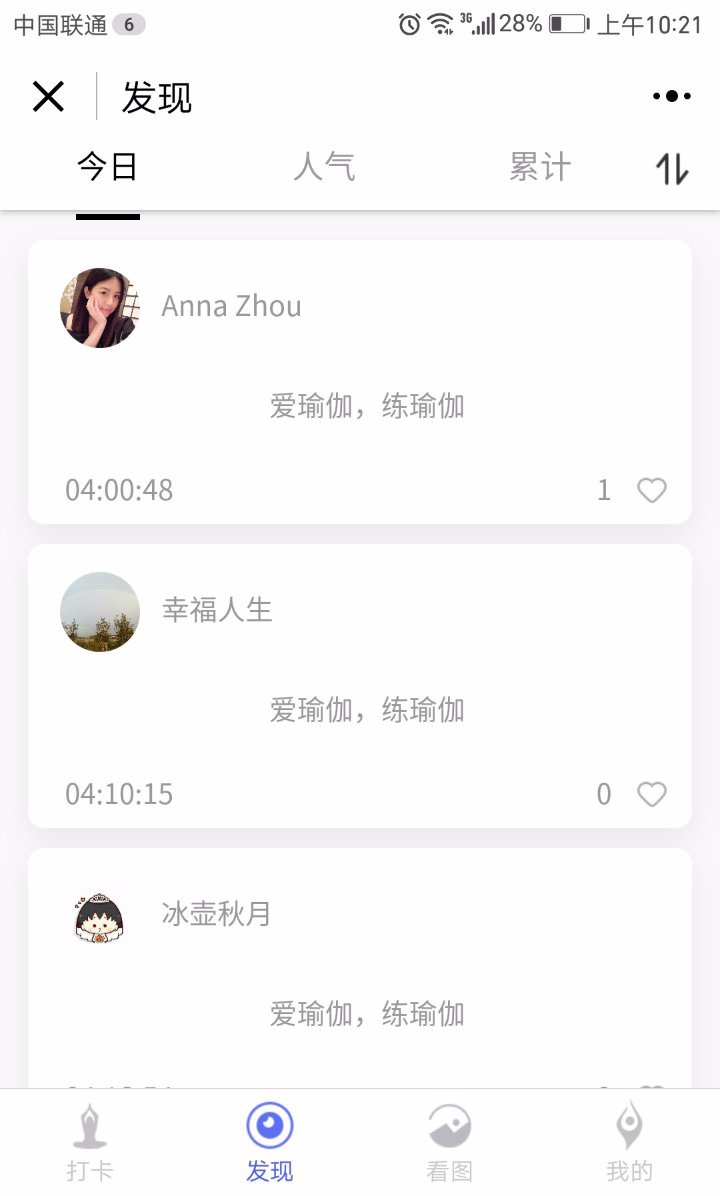
Task: Like 幸福人生's check-in post
Action: click(x=651, y=794)
